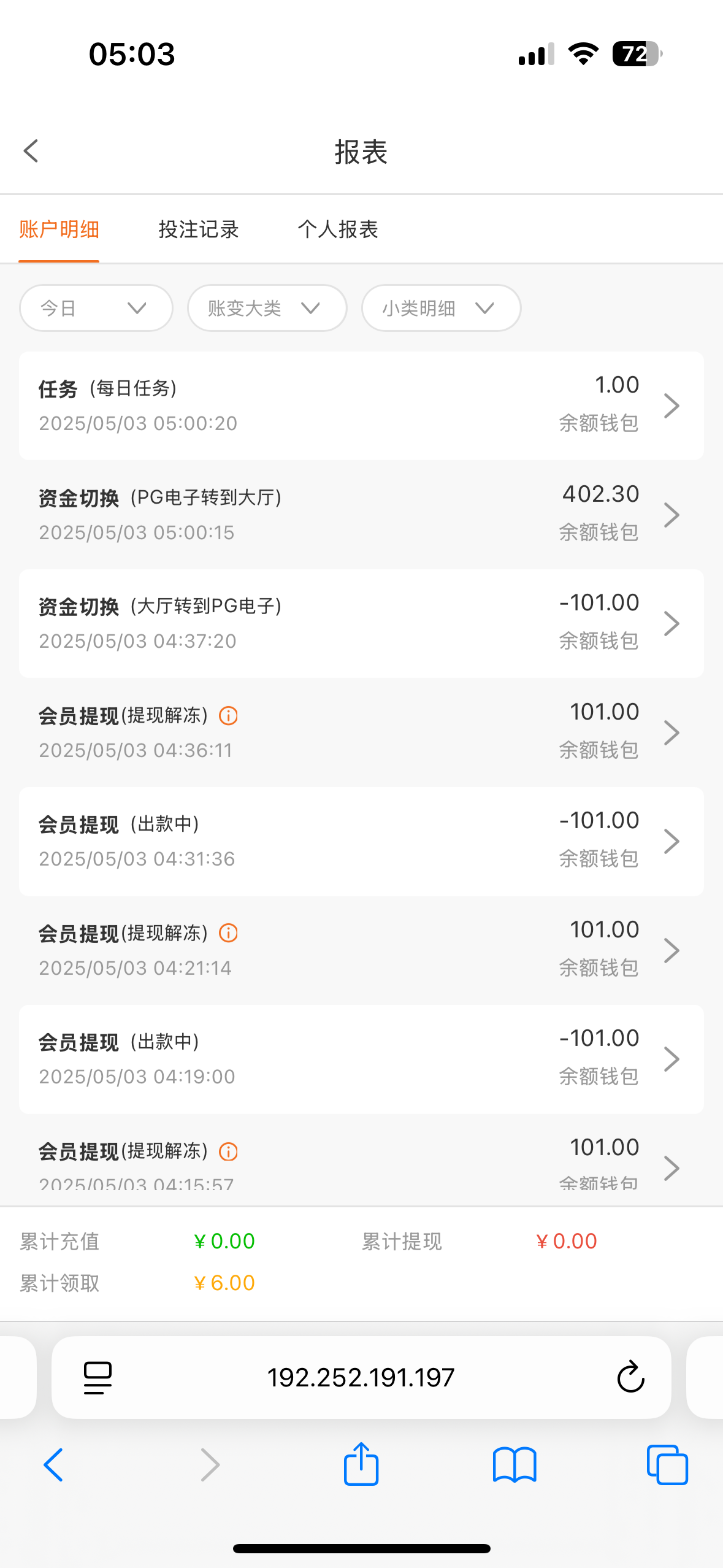Switch to the 投注记录 tab

(x=199, y=229)
